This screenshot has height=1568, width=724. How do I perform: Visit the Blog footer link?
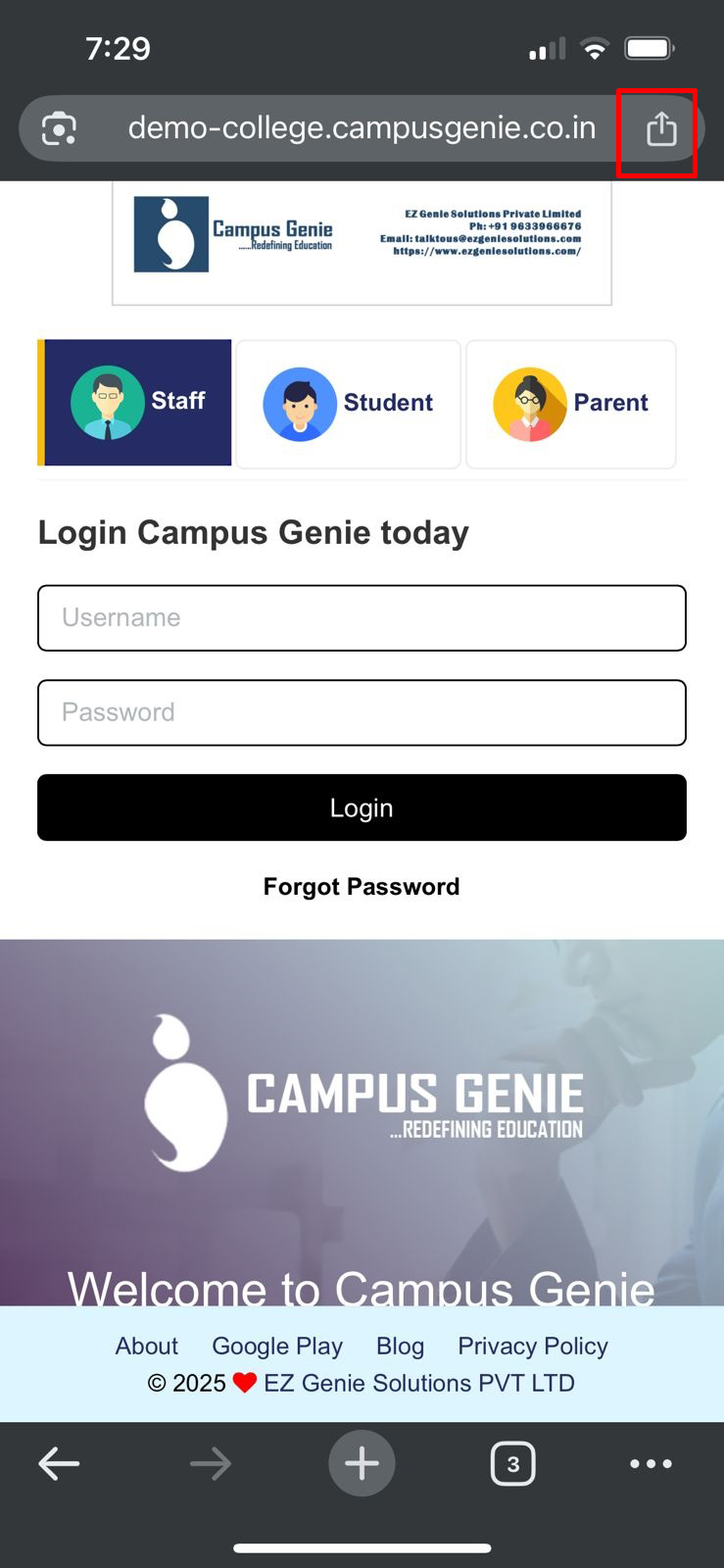400,1347
